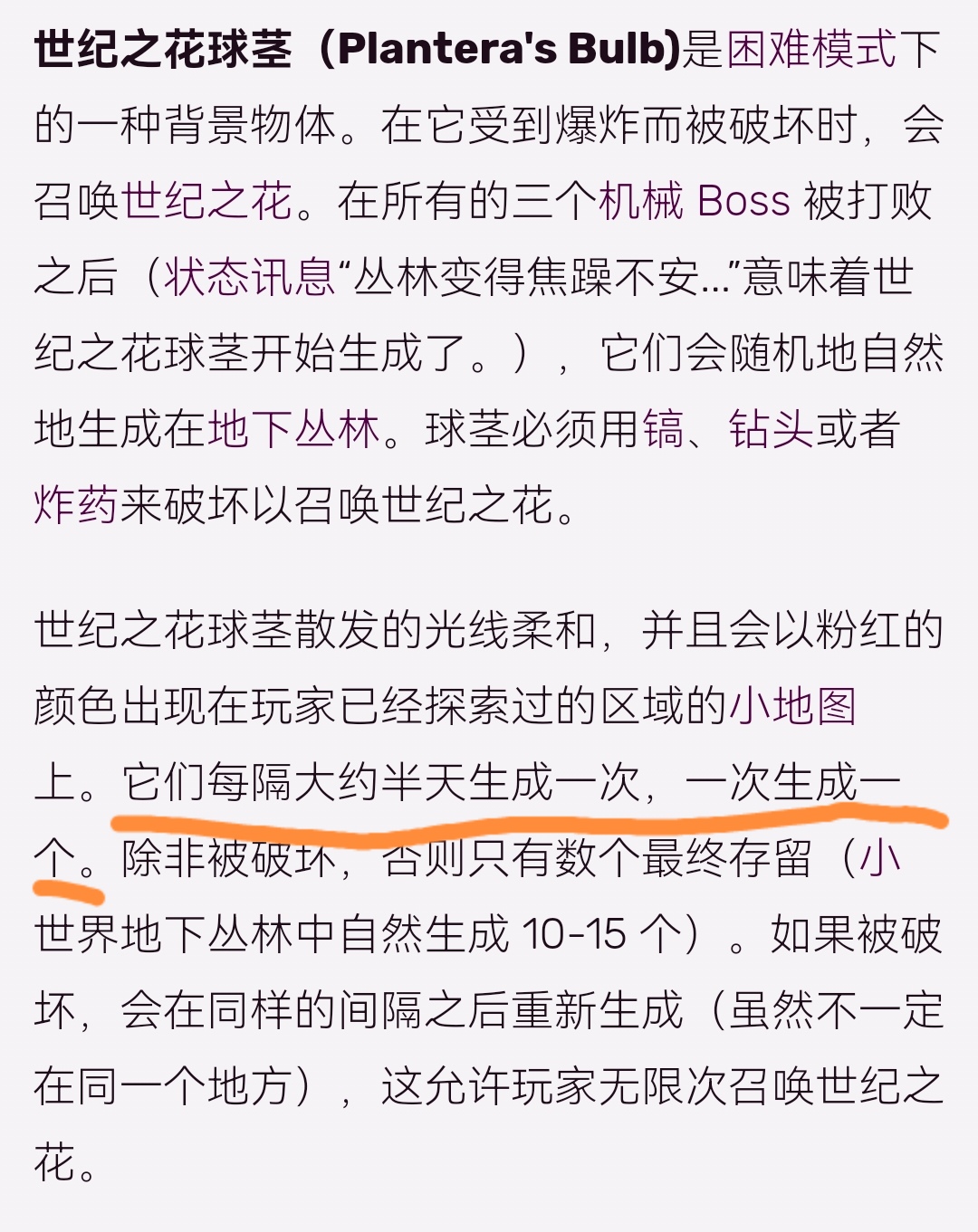This screenshot has height=1232, width=978.
Task: Open the 镐 link
Action: [x=663, y=429]
